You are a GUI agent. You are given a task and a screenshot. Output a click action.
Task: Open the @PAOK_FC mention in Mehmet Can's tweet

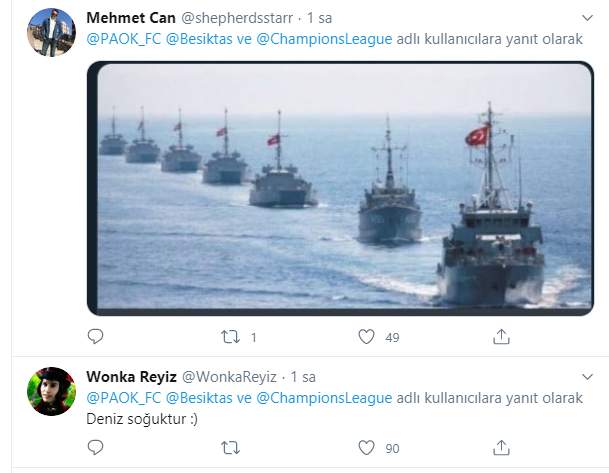coord(124,39)
